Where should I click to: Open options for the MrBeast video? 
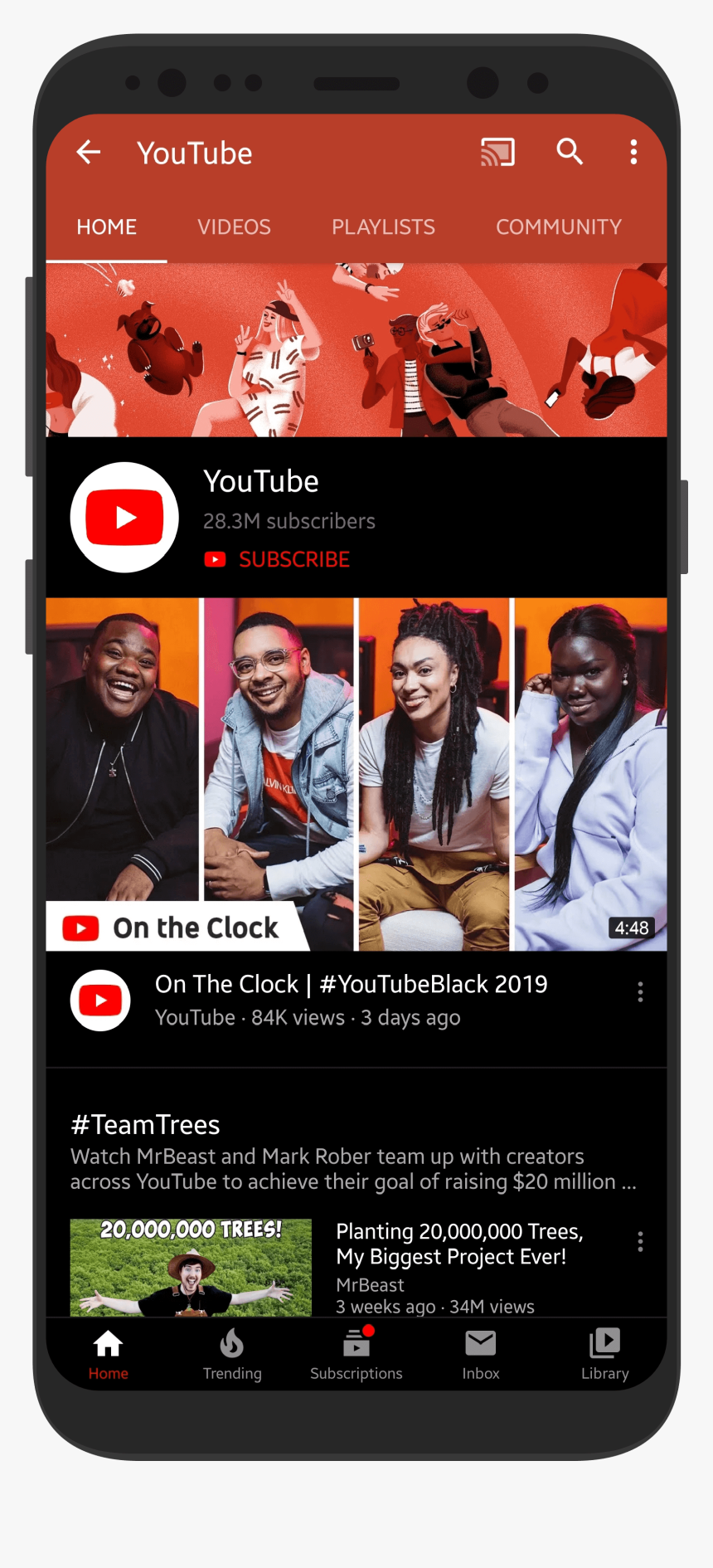(640, 1241)
